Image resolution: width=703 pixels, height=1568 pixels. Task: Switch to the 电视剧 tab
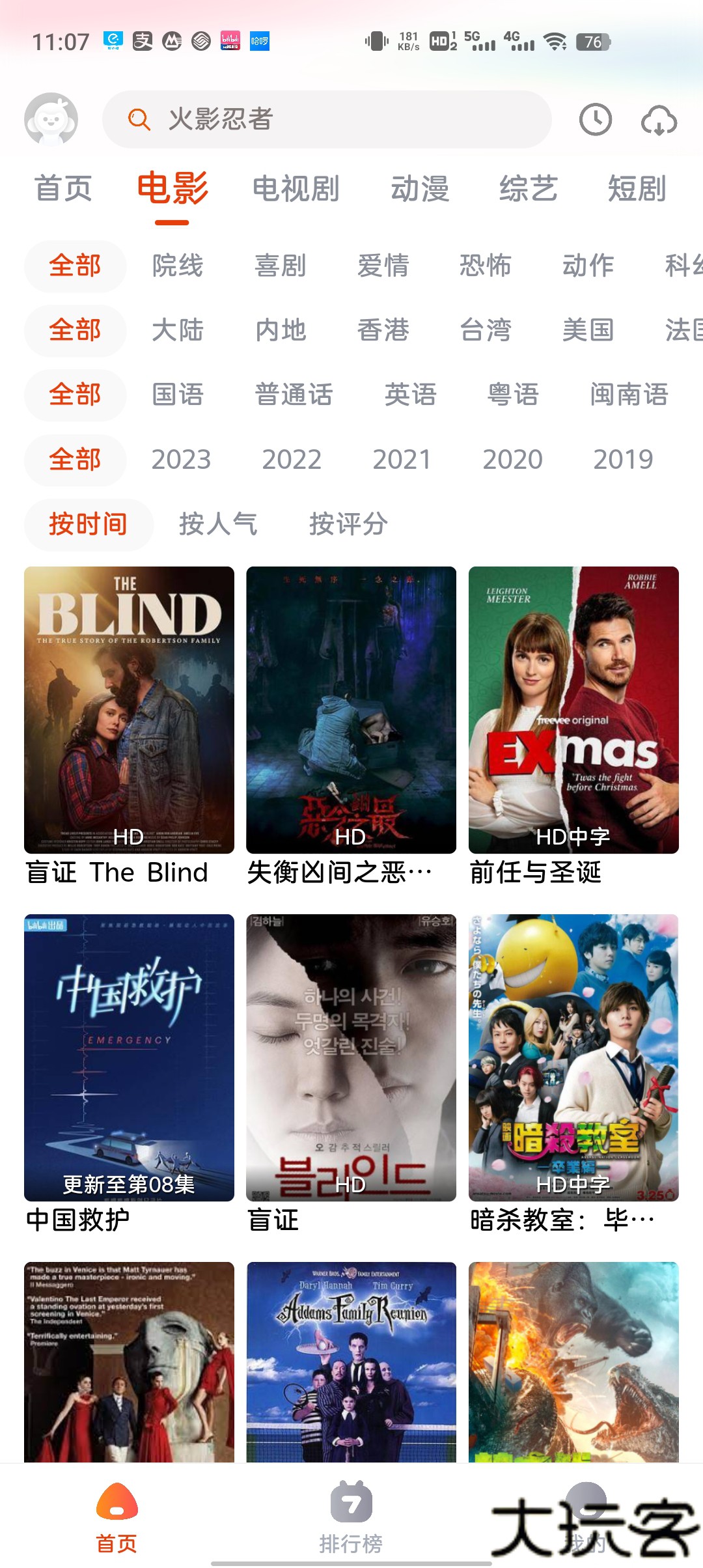click(296, 189)
